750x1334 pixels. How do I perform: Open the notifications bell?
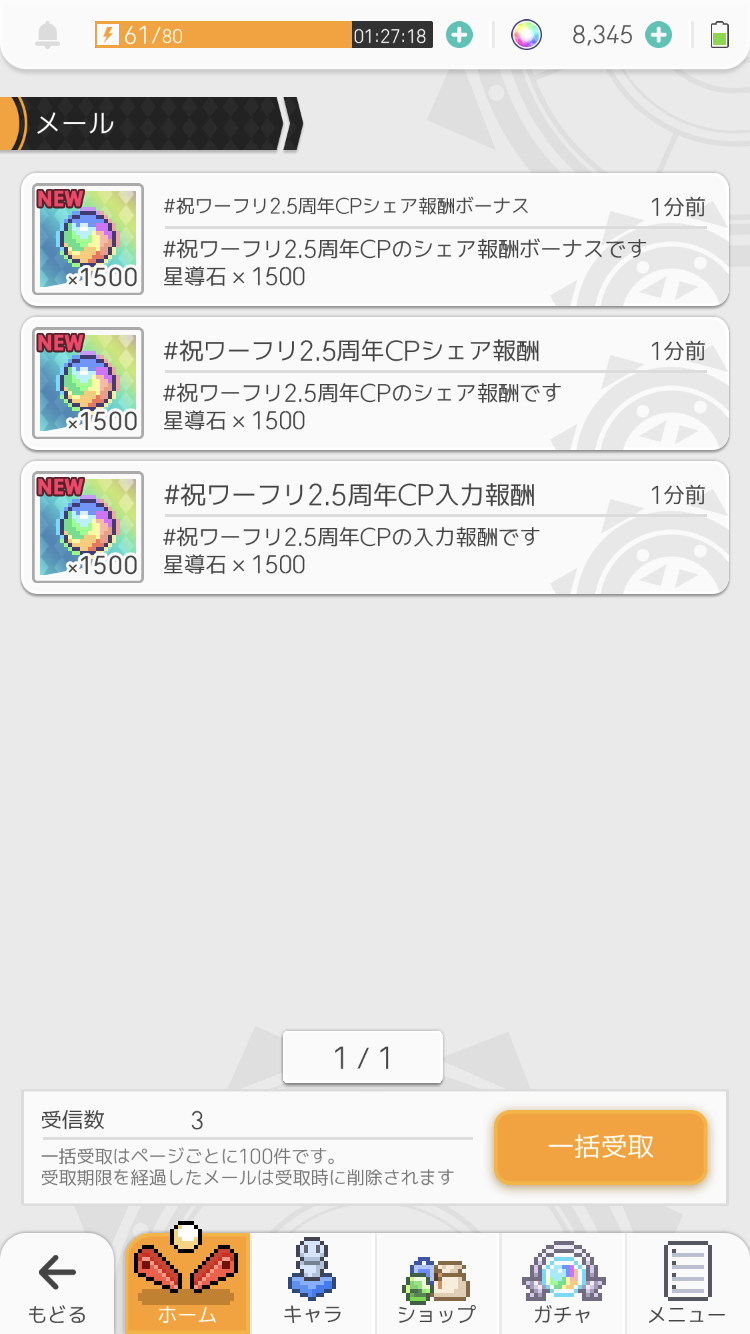pos(47,35)
